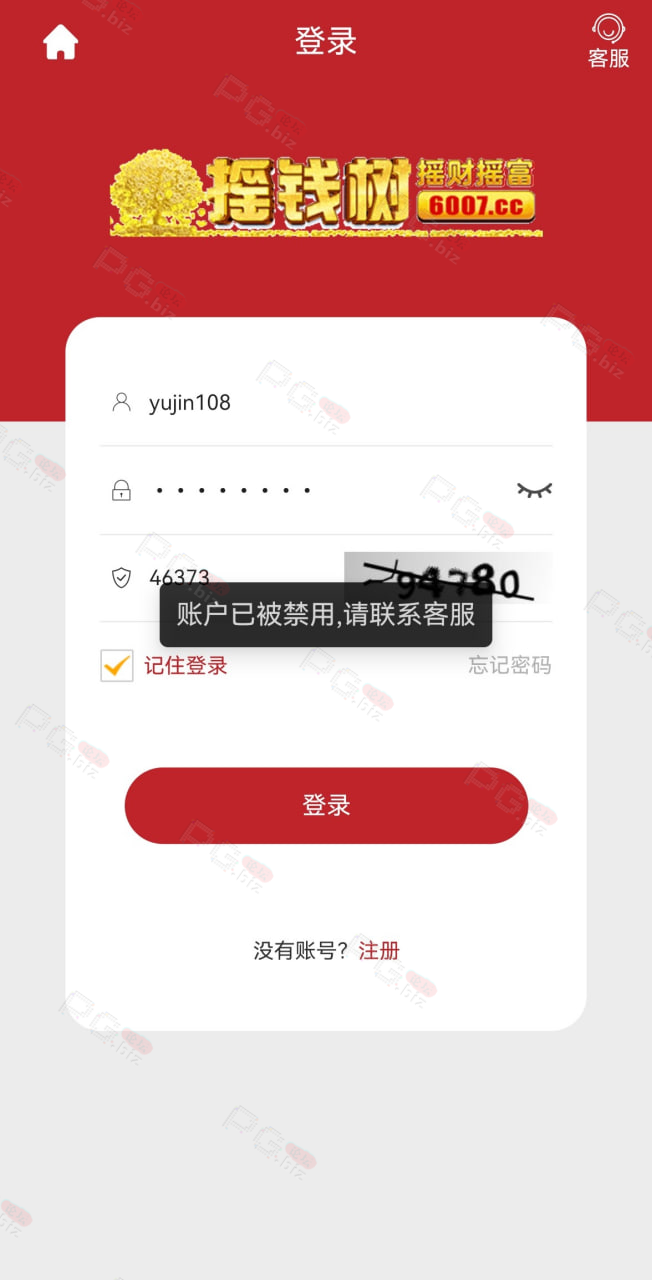
Task: Open 客服 customer service
Action: pos(608,42)
